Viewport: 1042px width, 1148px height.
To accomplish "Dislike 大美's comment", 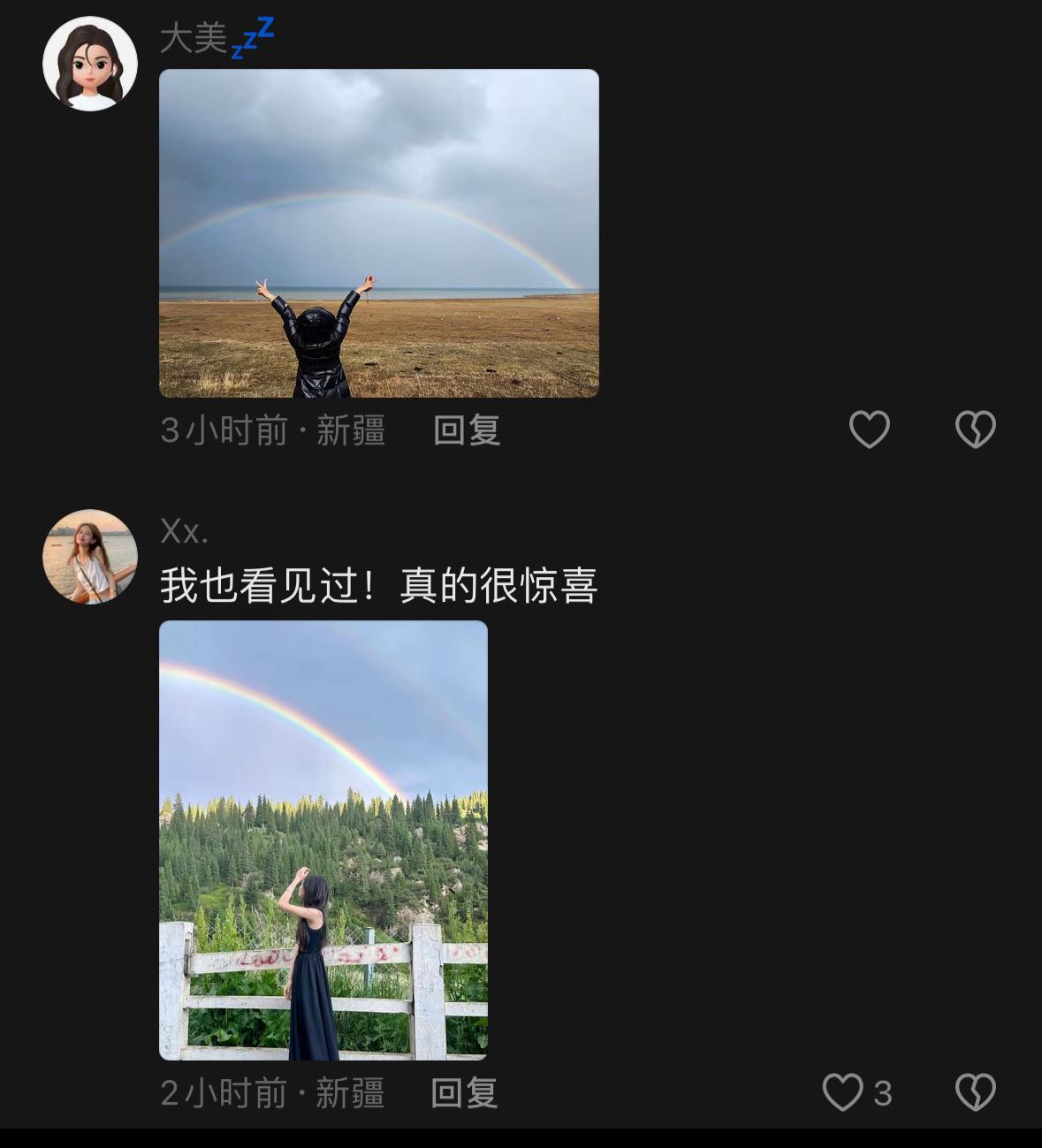I will point(975,430).
